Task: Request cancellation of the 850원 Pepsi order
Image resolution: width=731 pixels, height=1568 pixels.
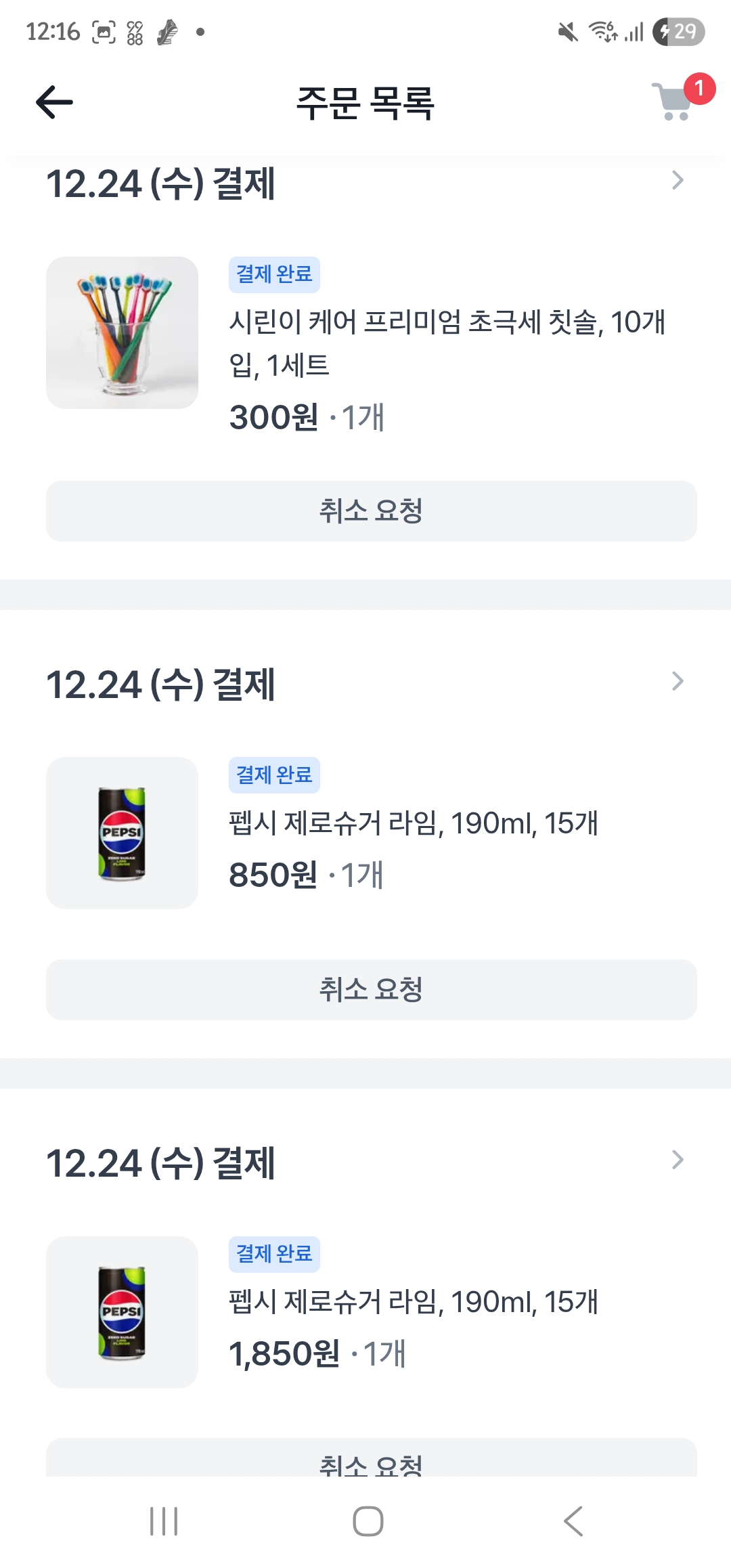Action: (371, 990)
